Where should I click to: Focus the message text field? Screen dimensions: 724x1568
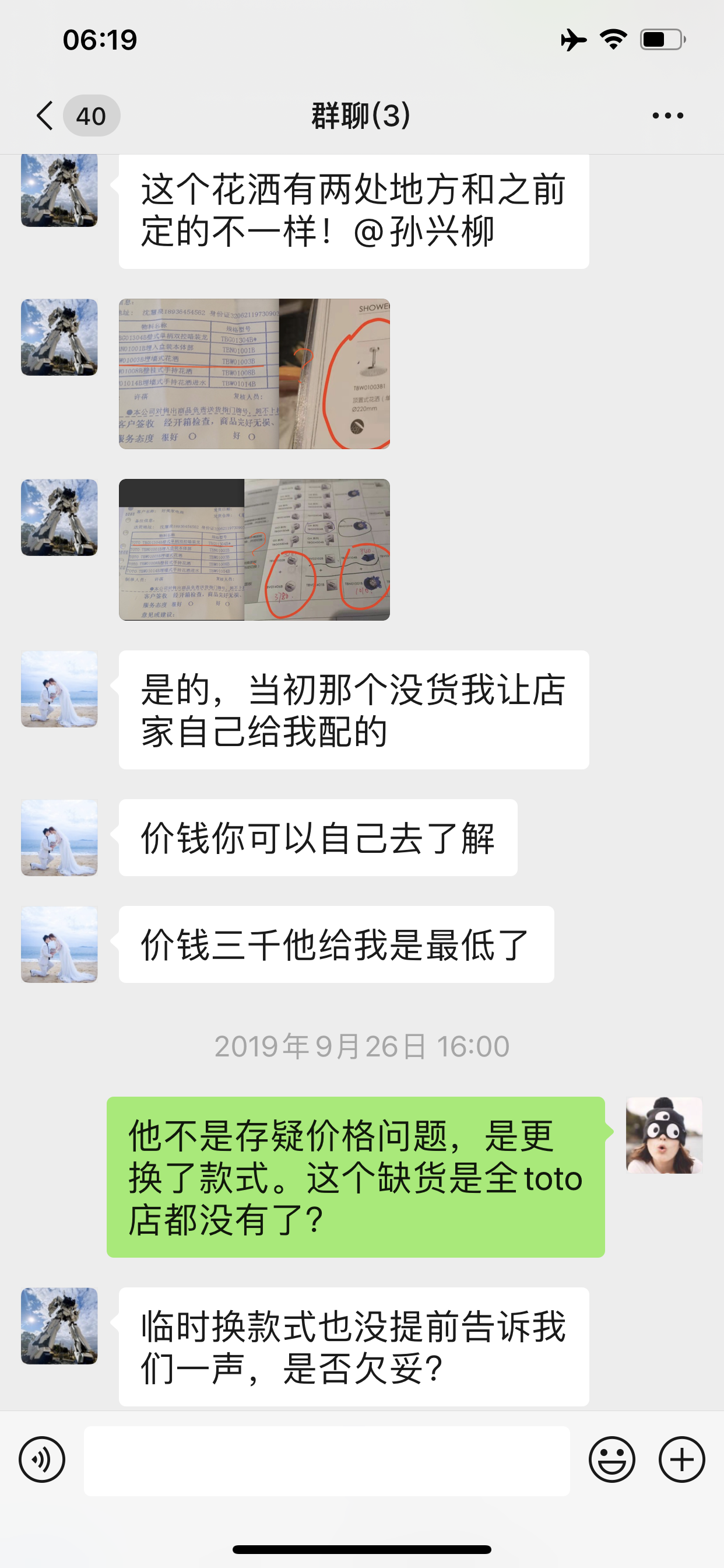(x=326, y=1460)
